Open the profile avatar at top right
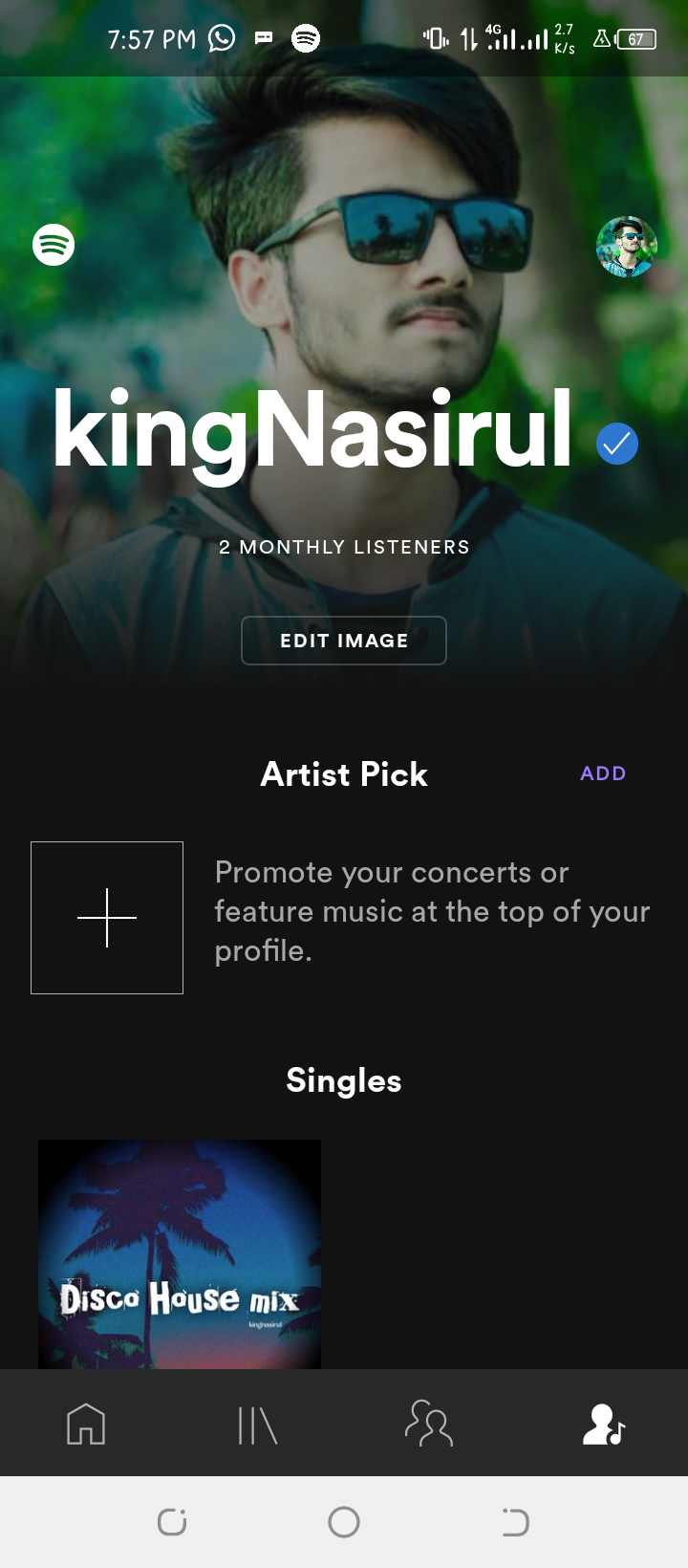The image size is (688, 1568). click(x=627, y=246)
